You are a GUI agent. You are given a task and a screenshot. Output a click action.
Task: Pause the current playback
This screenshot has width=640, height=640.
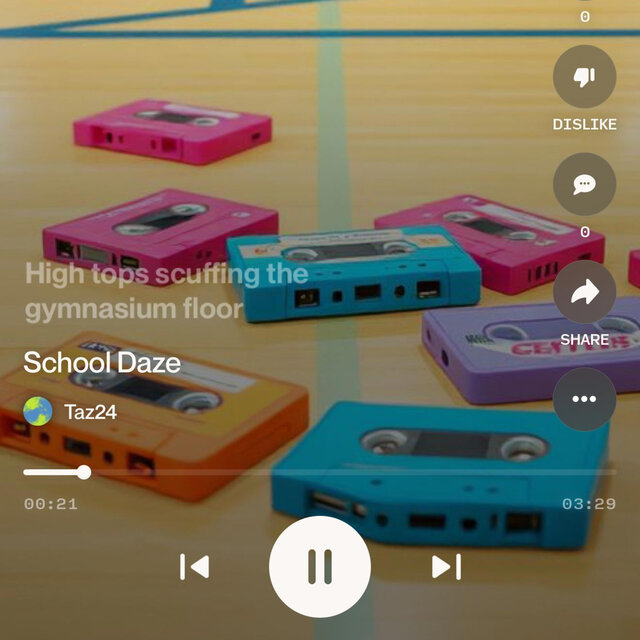click(x=320, y=567)
